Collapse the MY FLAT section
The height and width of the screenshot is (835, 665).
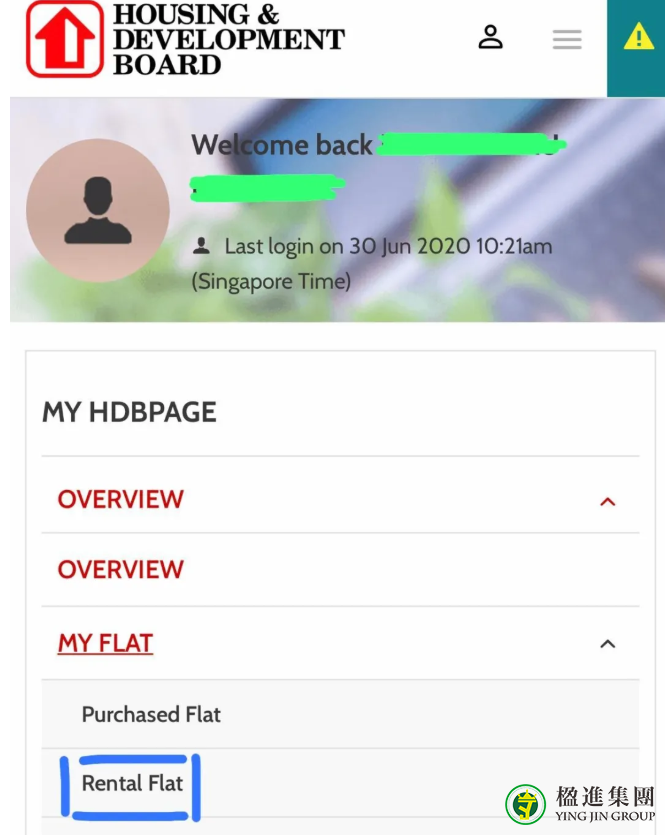(x=607, y=644)
